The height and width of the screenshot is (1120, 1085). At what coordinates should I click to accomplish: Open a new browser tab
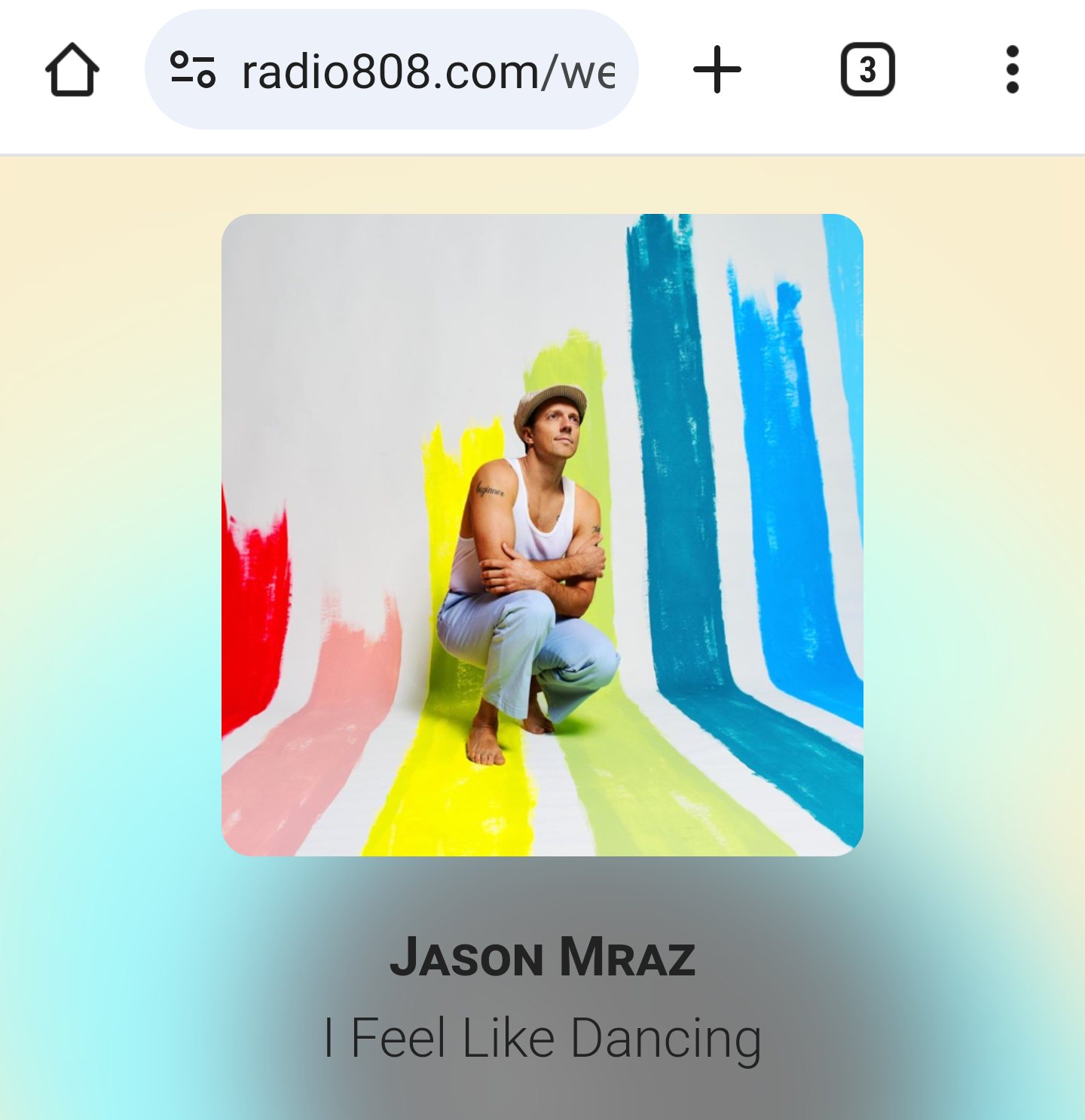(x=717, y=70)
